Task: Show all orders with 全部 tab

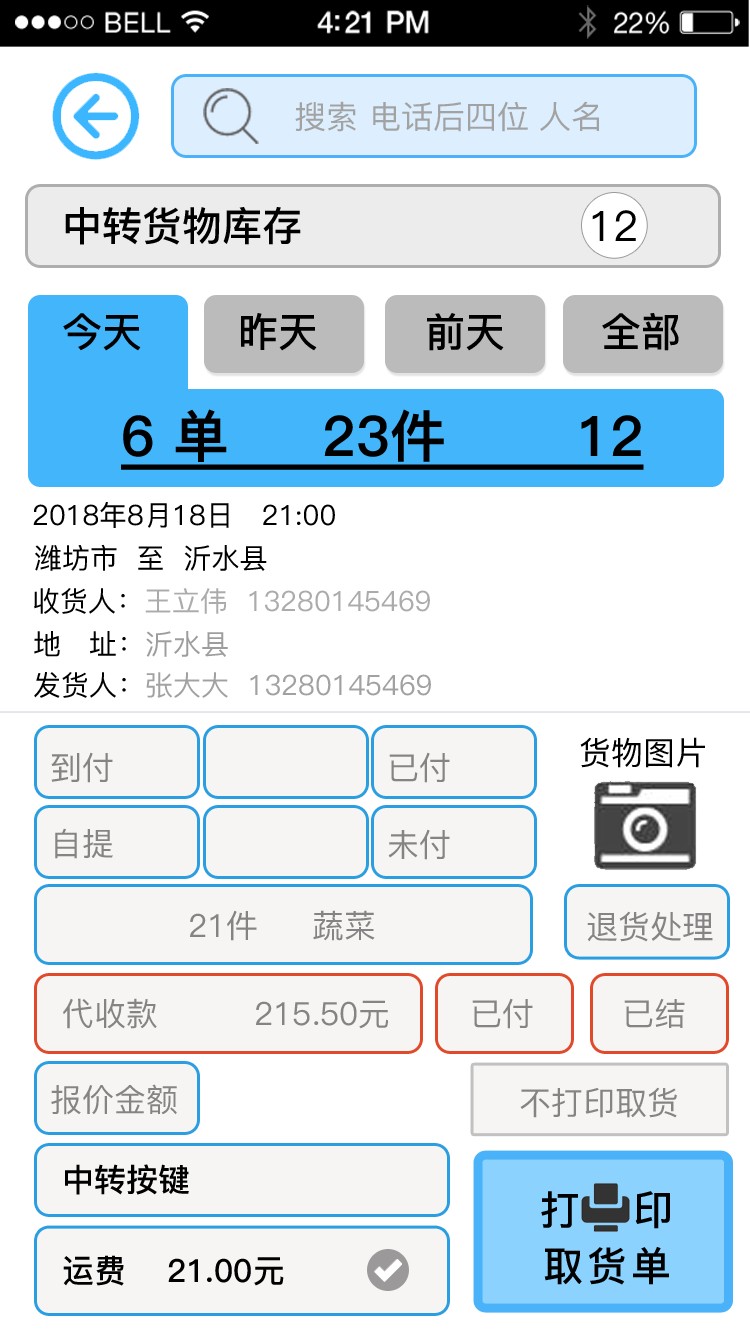Action: pyautogui.click(x=642, y=334)
